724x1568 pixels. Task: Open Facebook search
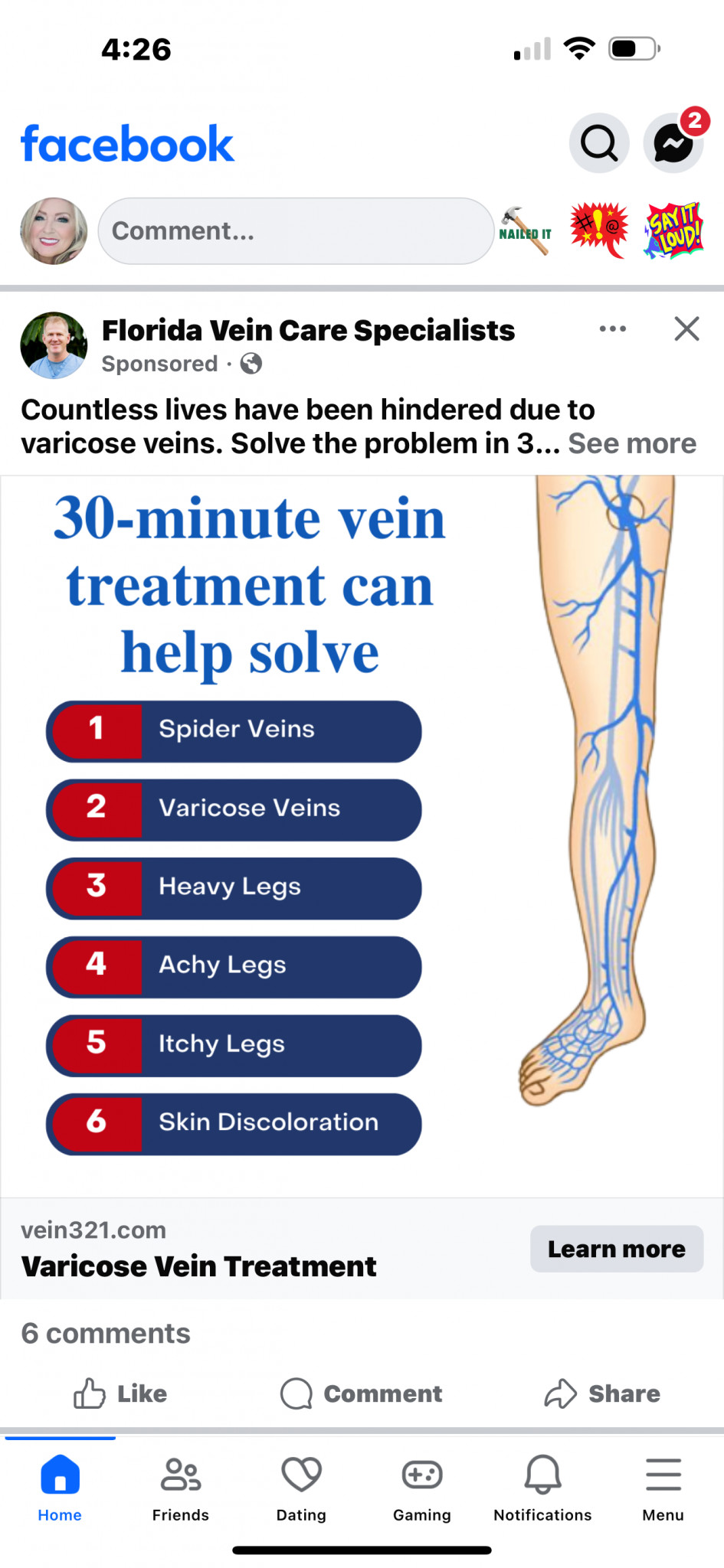[x=599, y=142]
